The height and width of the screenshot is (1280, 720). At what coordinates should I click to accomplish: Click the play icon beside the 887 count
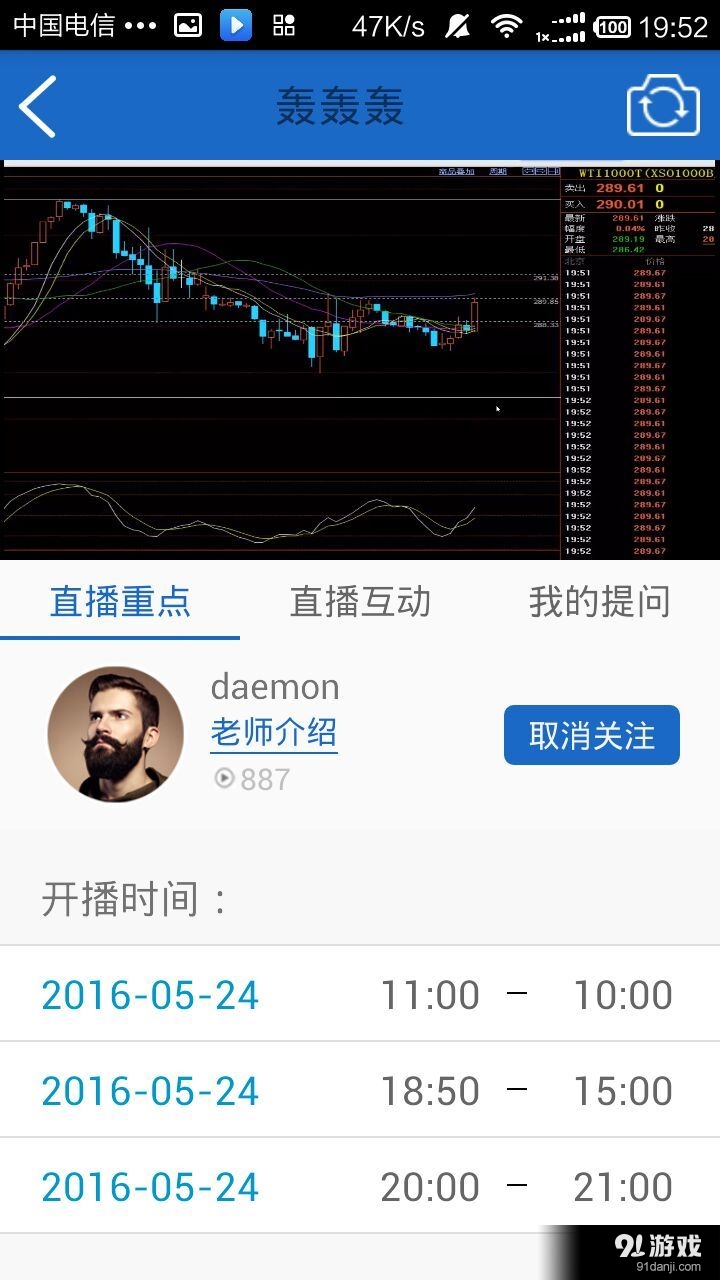(224, 779)
